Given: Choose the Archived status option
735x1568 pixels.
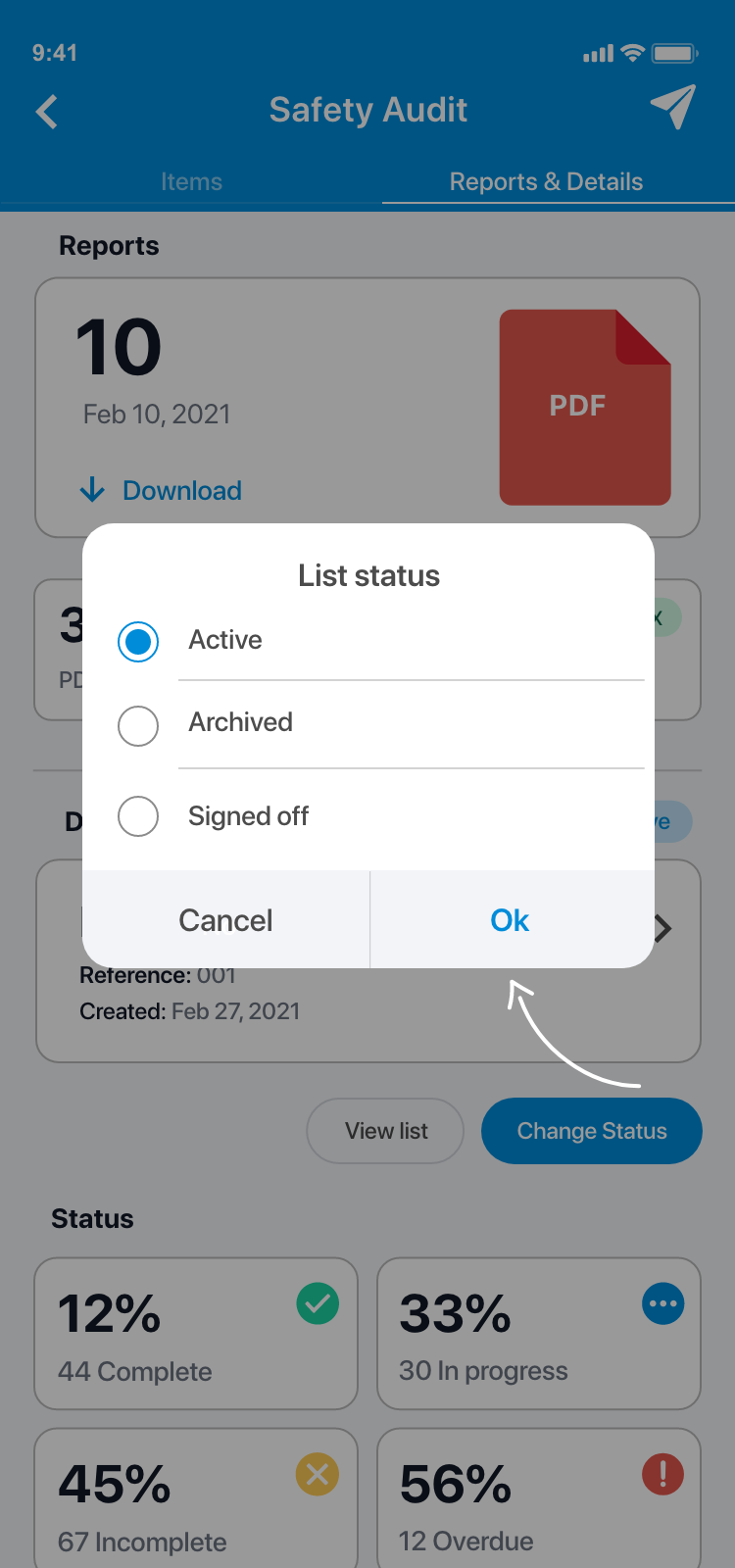Looking at the screenshot, I should [138, 726].
